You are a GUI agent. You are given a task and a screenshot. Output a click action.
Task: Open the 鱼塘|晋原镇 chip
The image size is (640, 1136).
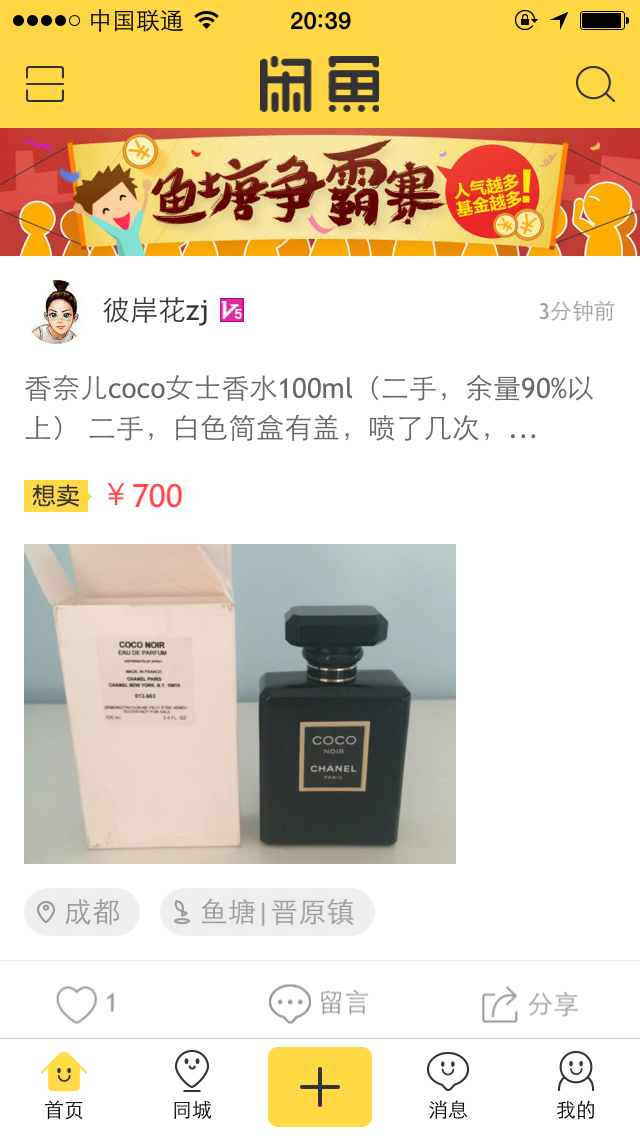click(267, 912)
